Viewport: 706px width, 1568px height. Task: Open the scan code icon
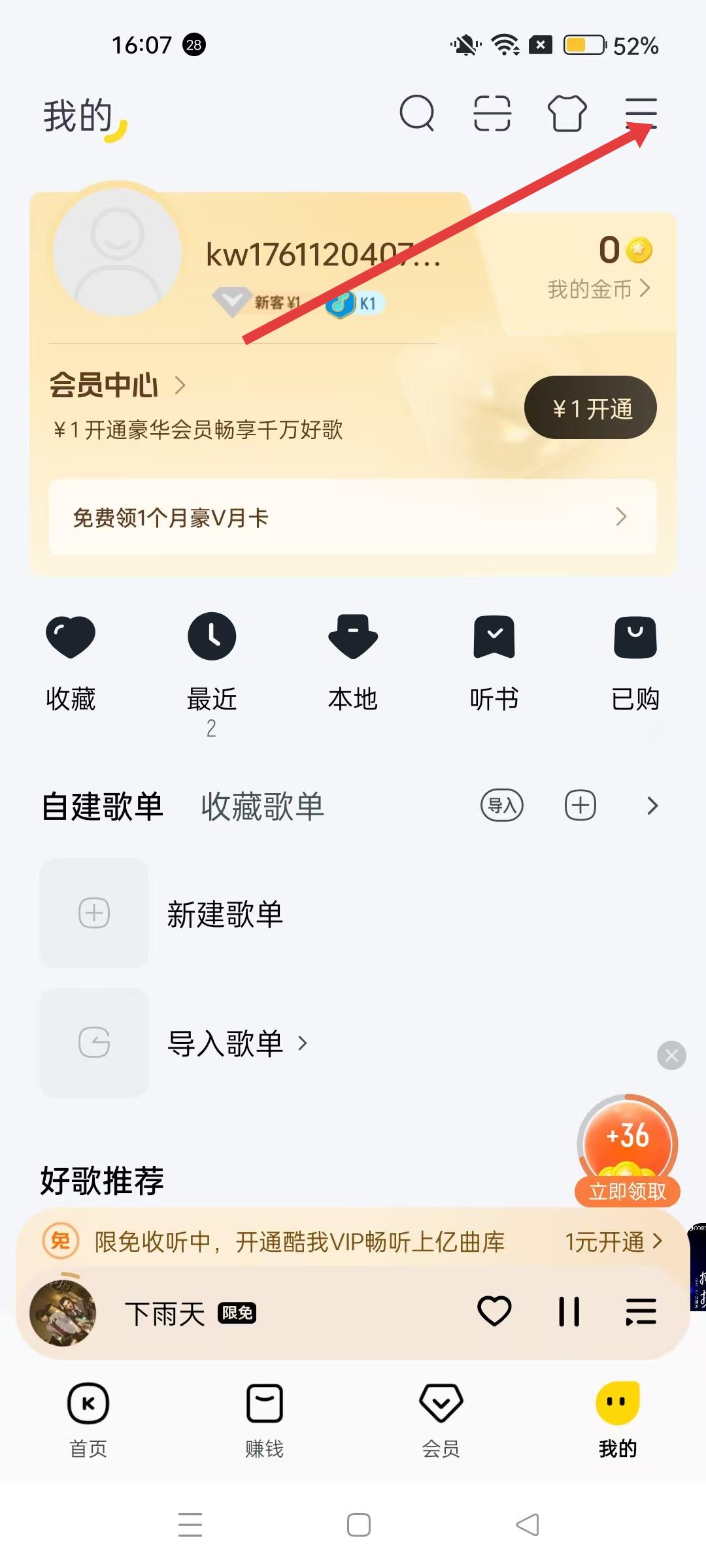coord(492,113)
